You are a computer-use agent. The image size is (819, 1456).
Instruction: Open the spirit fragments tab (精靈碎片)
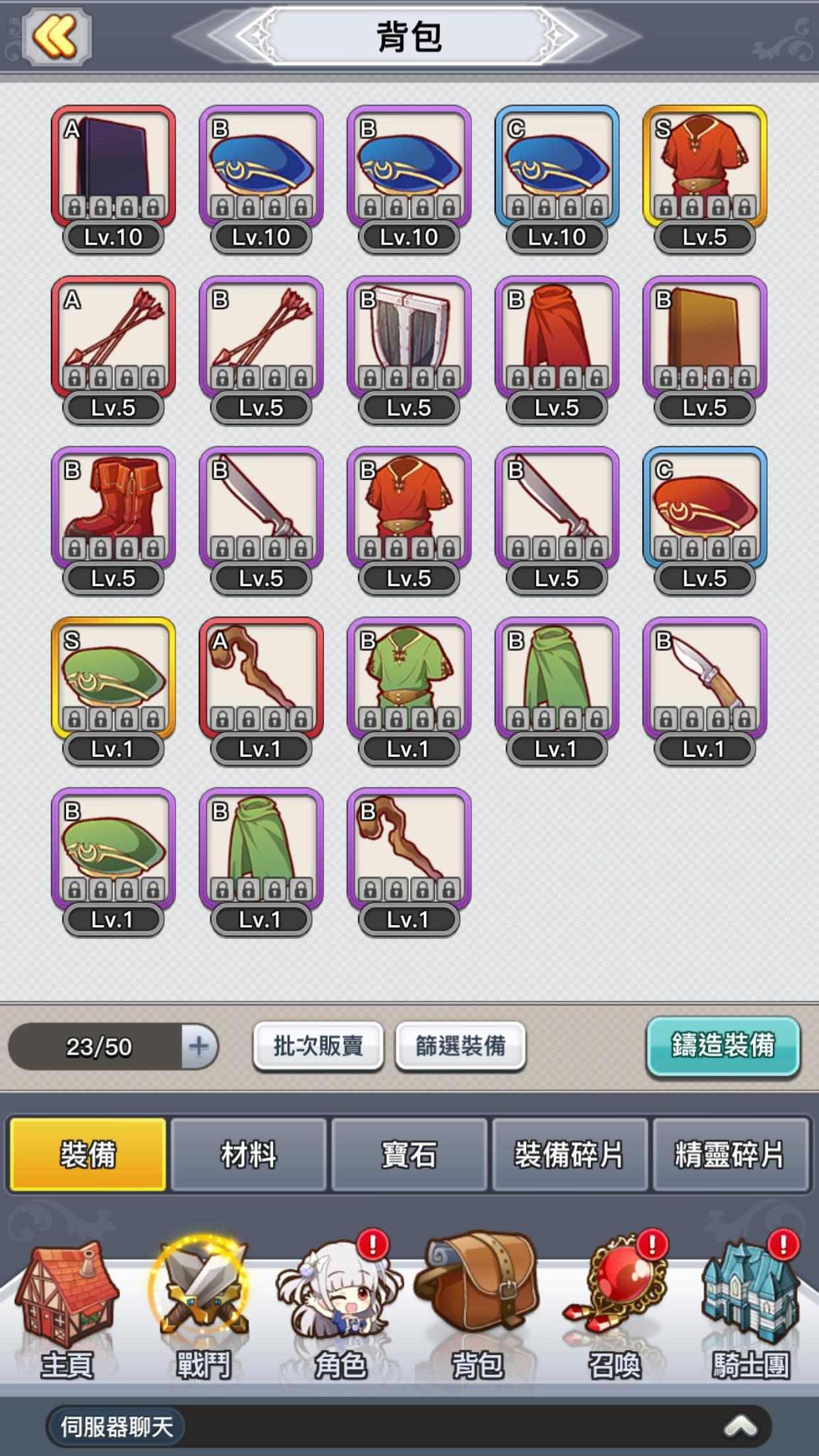pos(729,1155)
